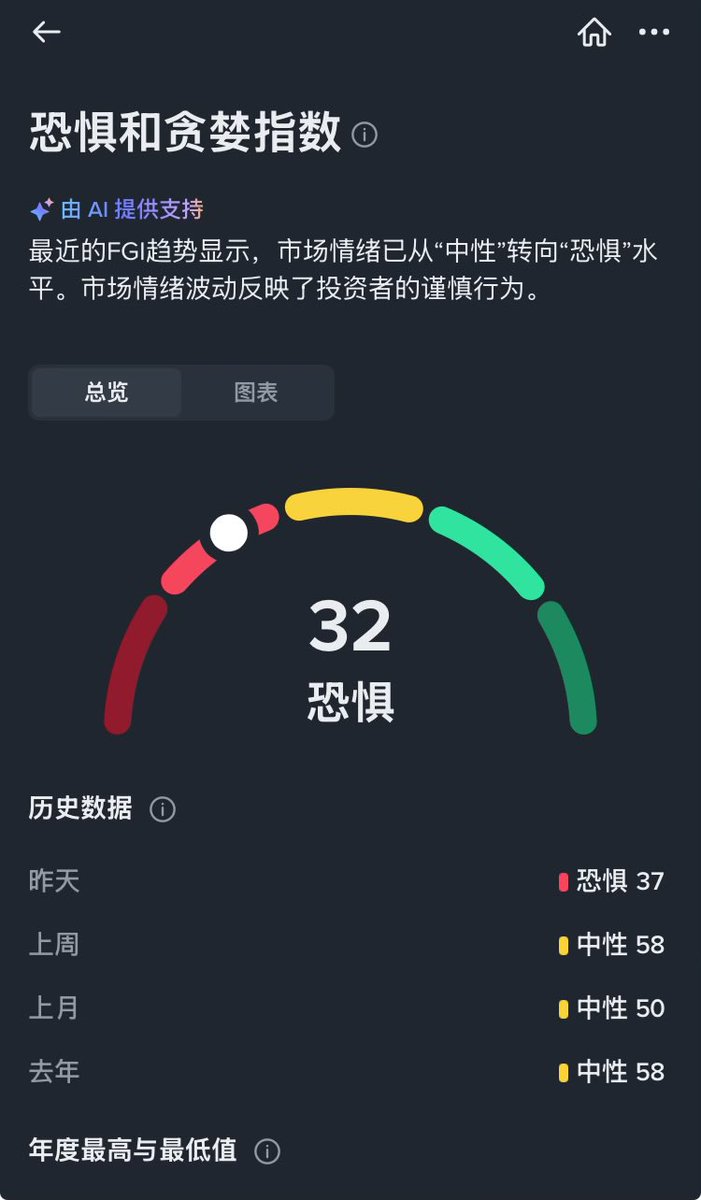Open the home icon in header
This screenshot has width=701, height=1200.
coord(594,33)
